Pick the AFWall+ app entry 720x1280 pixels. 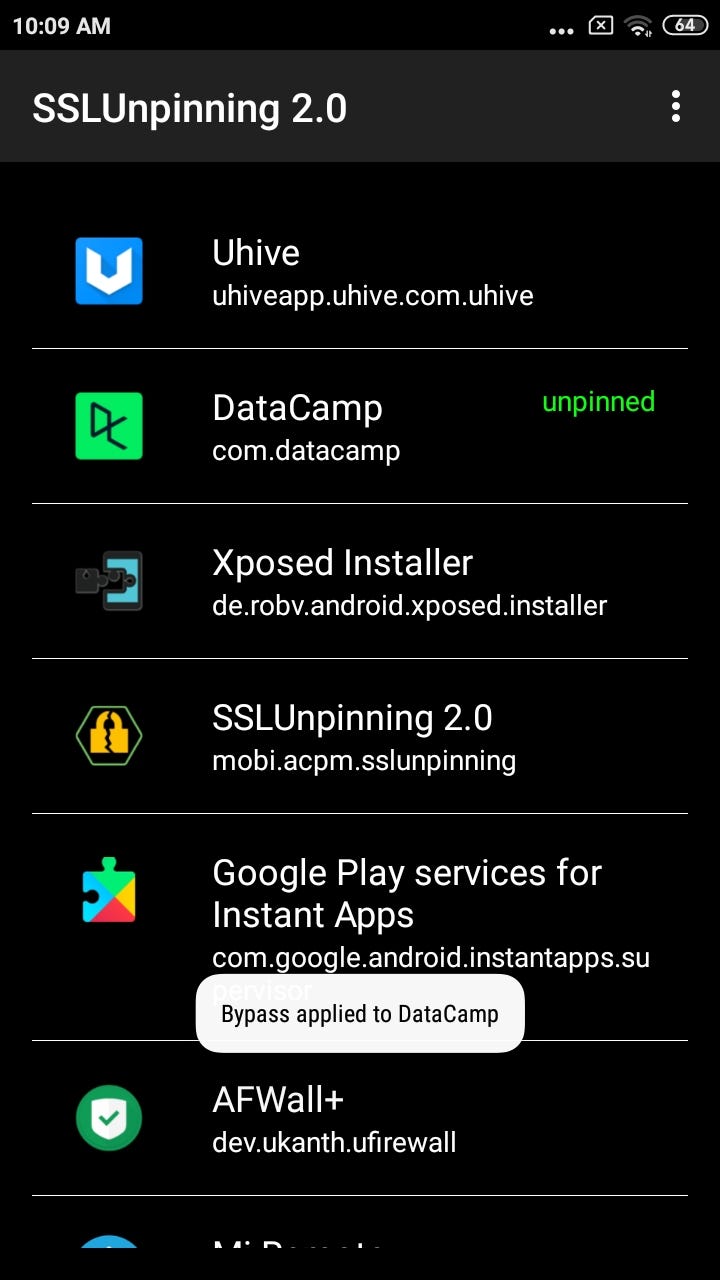click(360, 1118)
